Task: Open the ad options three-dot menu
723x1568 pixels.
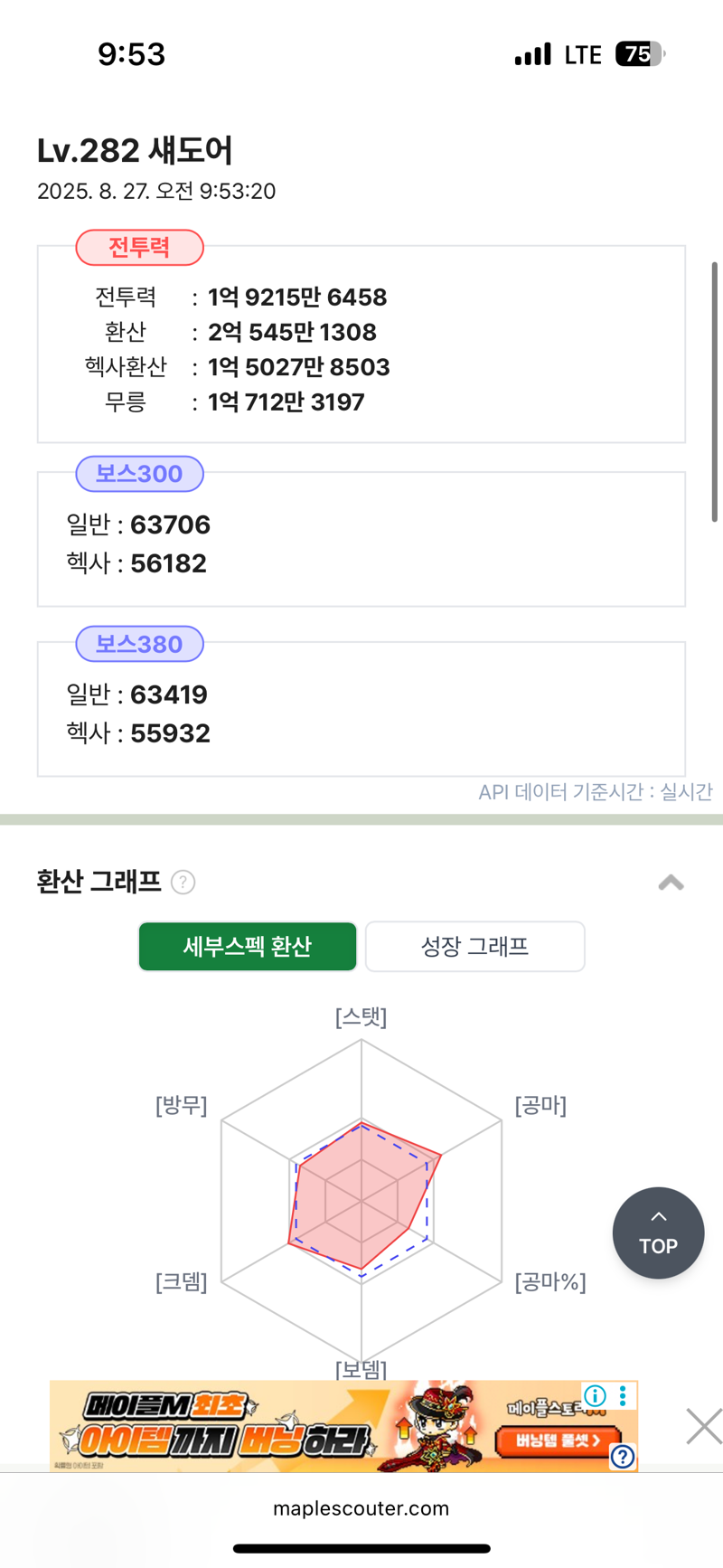Action: [x=623, y=1396]
